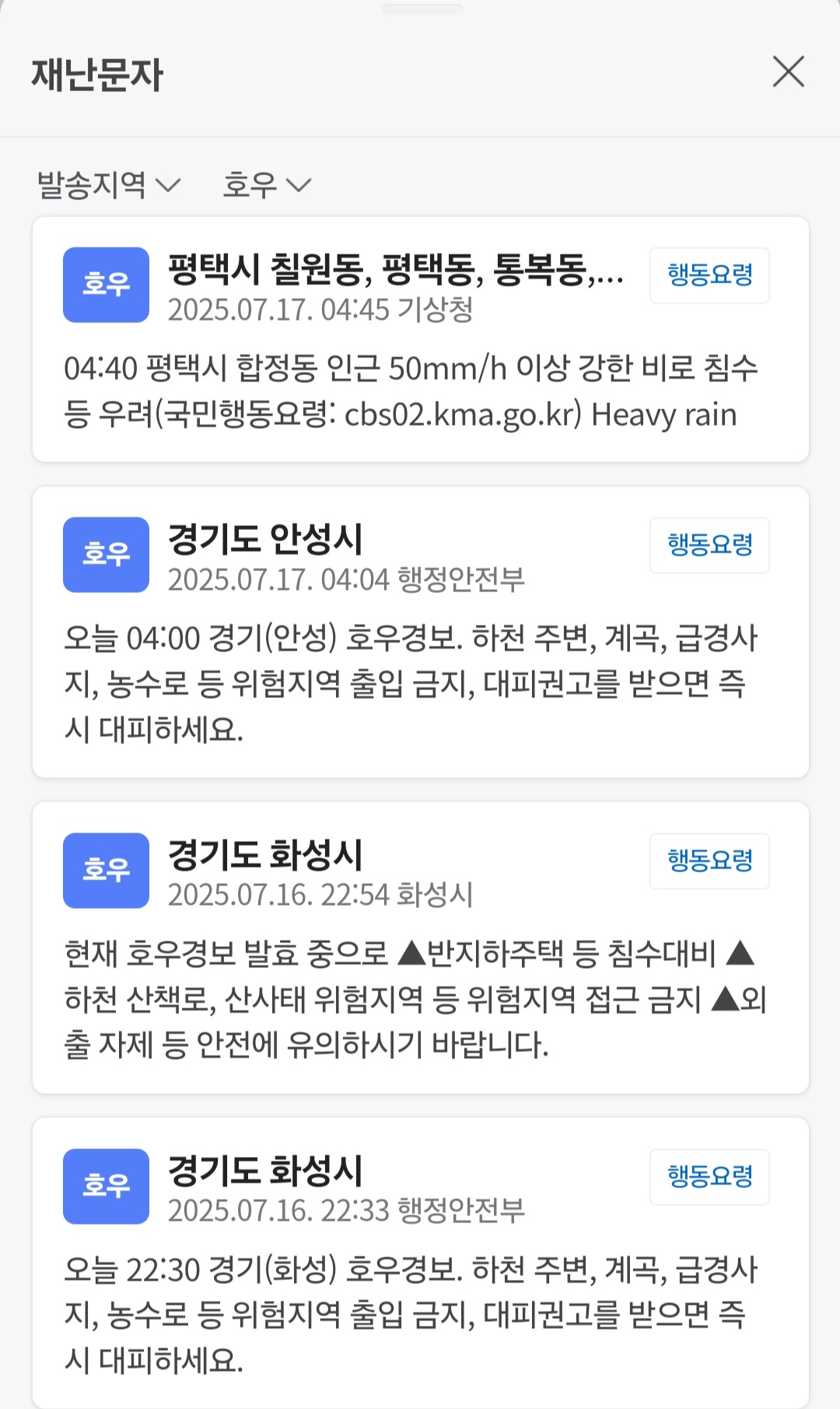Tap 행동요령 on the 평택시 칠원동 alert

coord(709,275)
